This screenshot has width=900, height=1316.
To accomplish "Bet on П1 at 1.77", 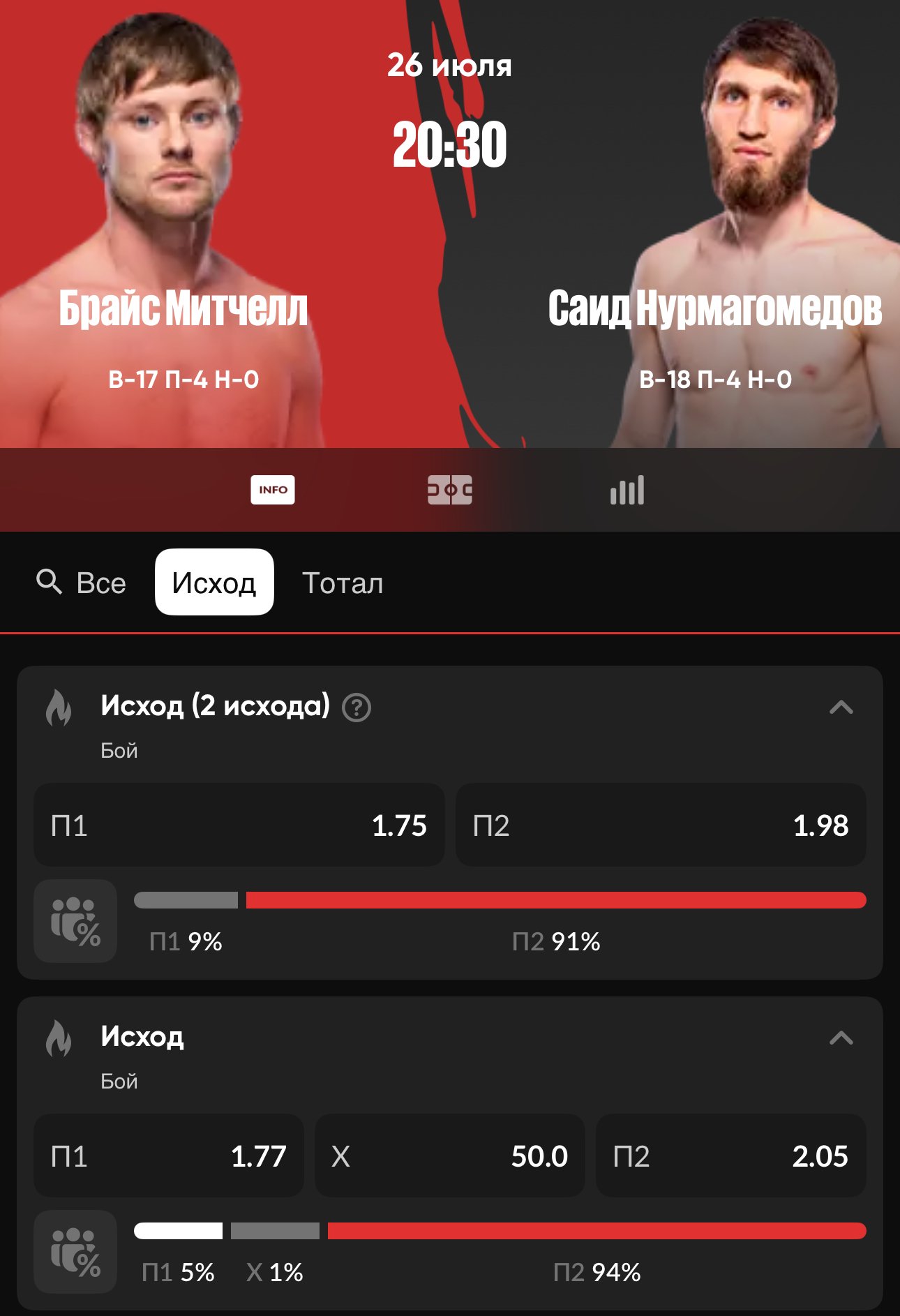I will point(168,1156).
